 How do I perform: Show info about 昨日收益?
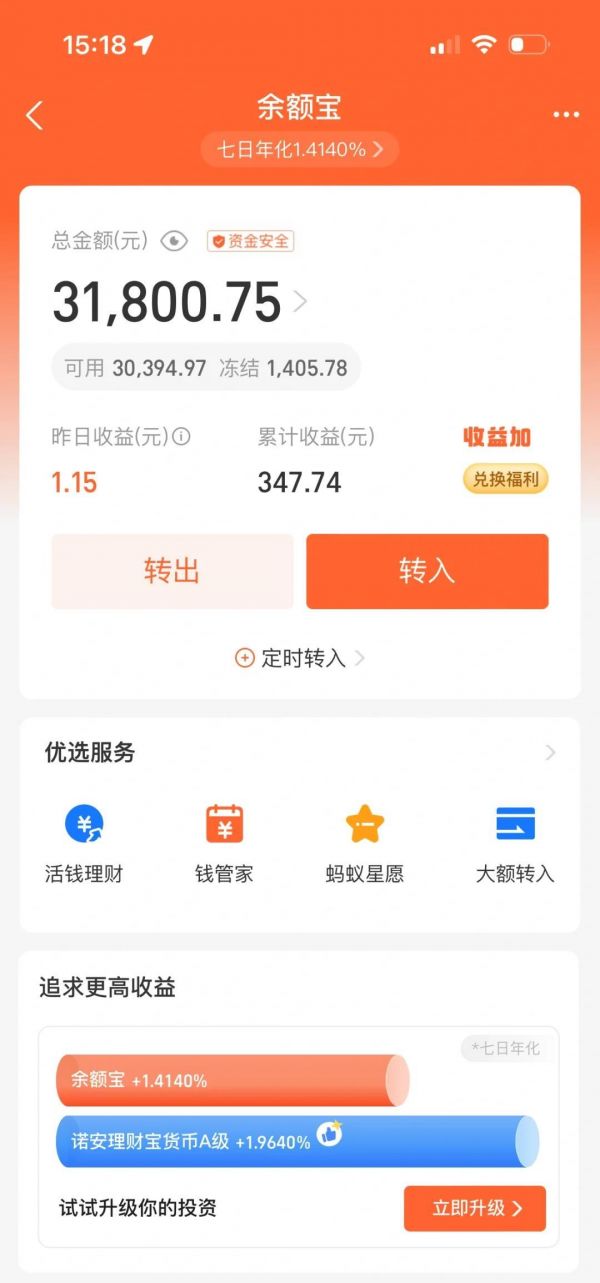pyautogui.click(x=182, y=437)
